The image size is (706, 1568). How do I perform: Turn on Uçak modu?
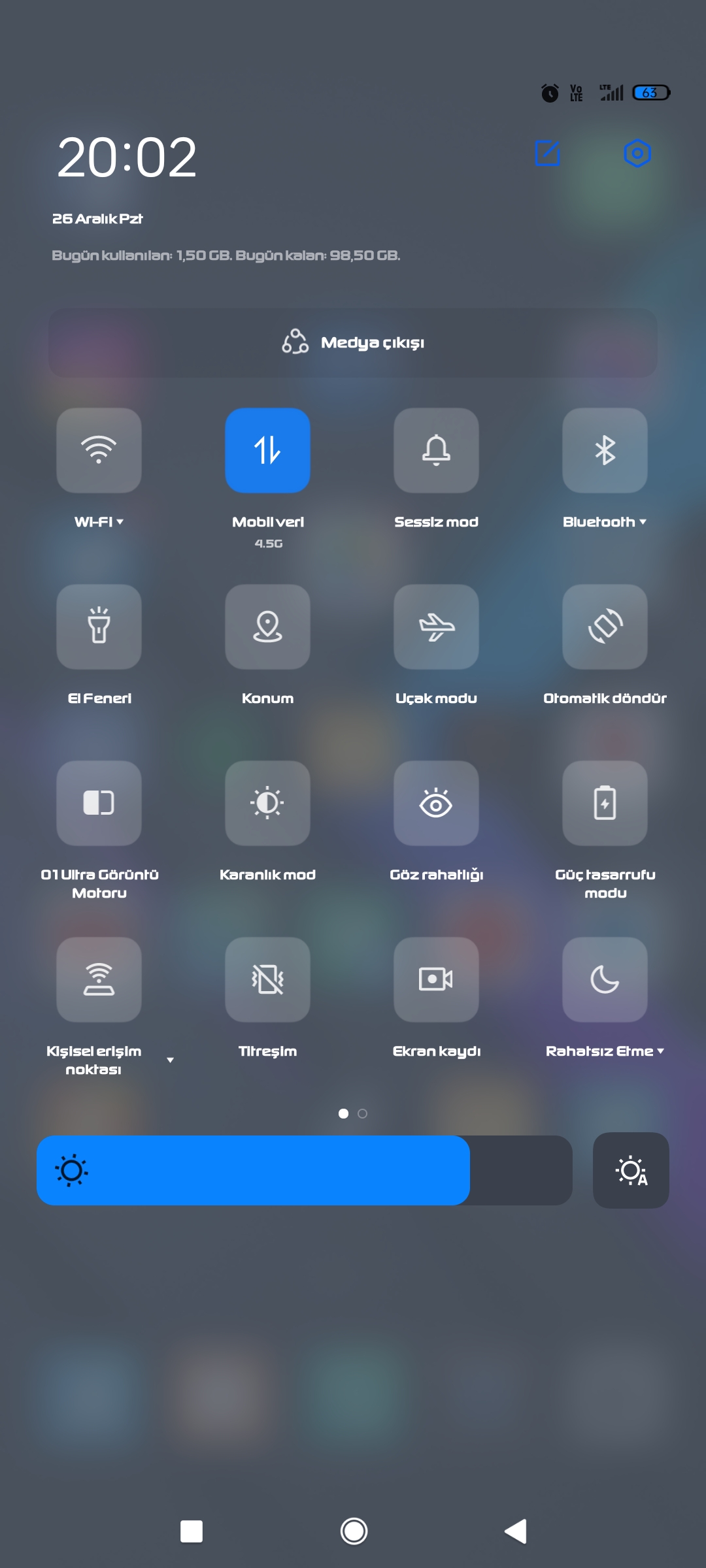pyautogui.click(x=436, y=627)
